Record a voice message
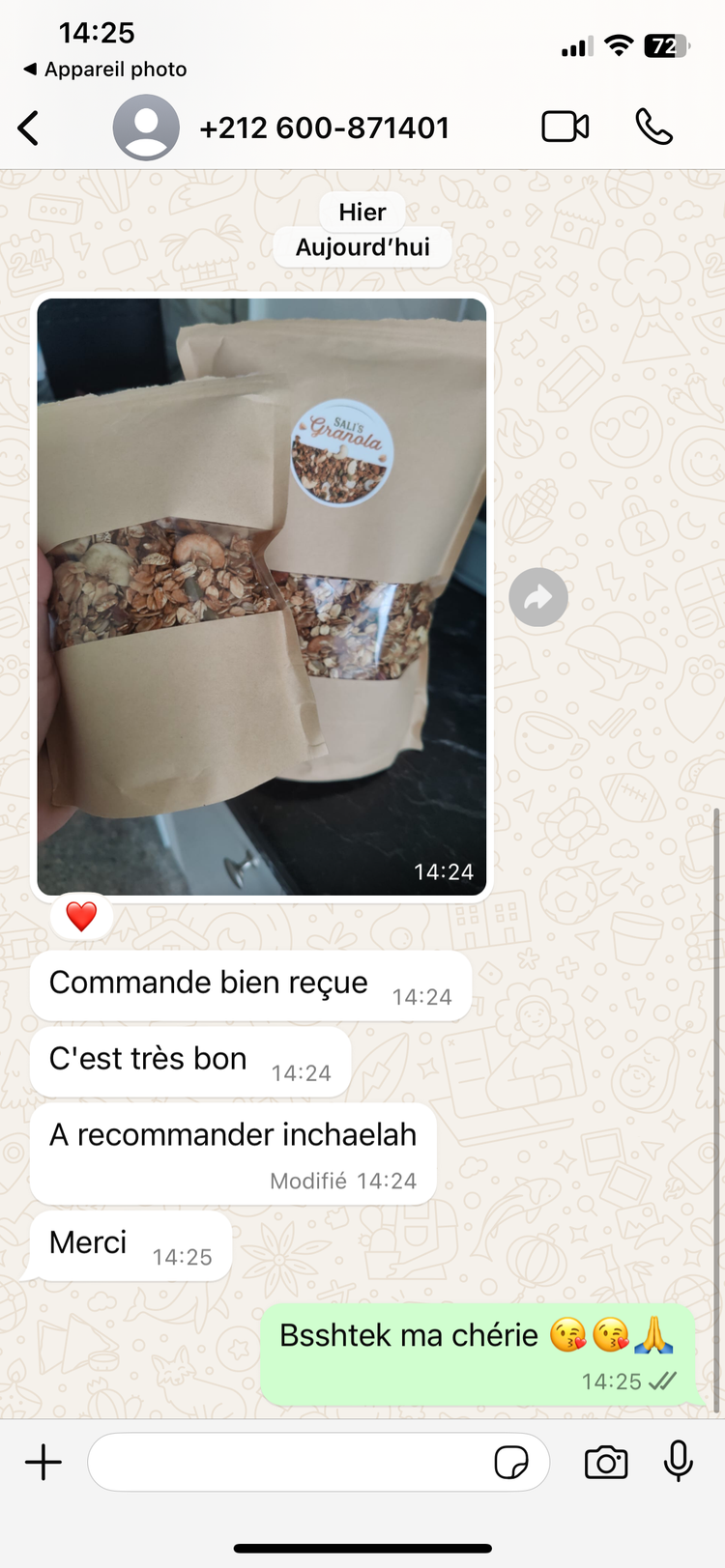The image size is (725, 1568). [679, 1462]
